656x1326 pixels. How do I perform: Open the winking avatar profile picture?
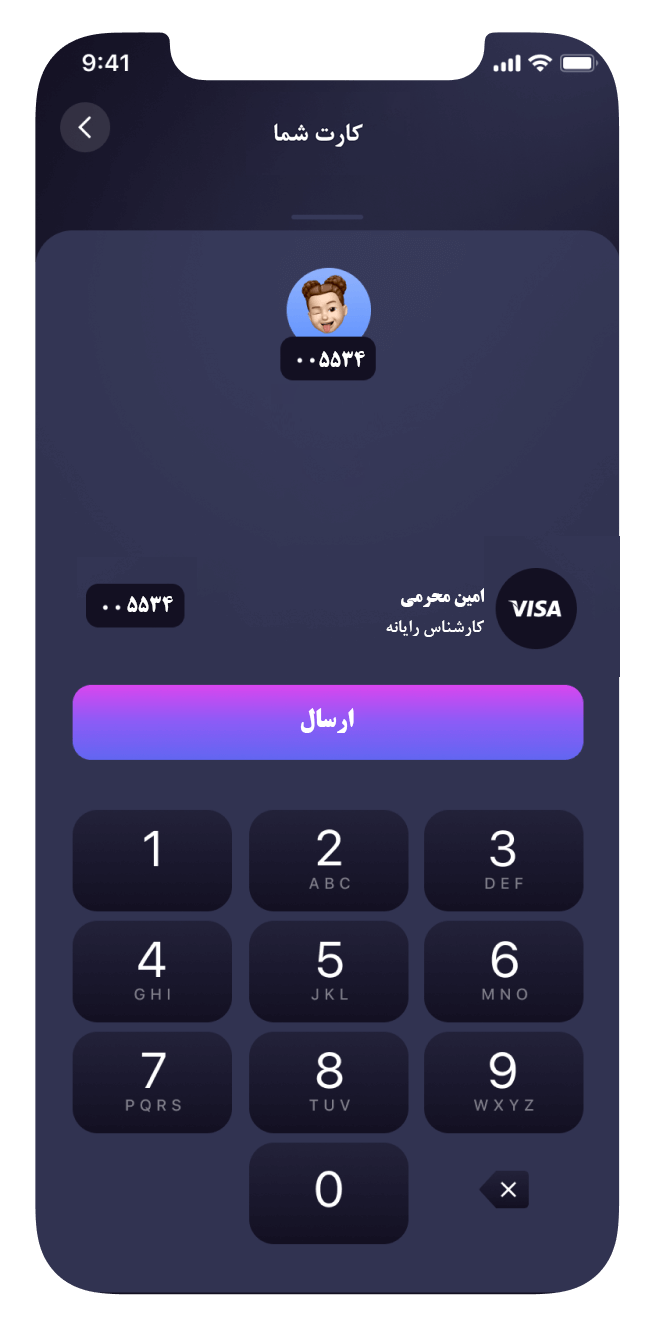328,306
